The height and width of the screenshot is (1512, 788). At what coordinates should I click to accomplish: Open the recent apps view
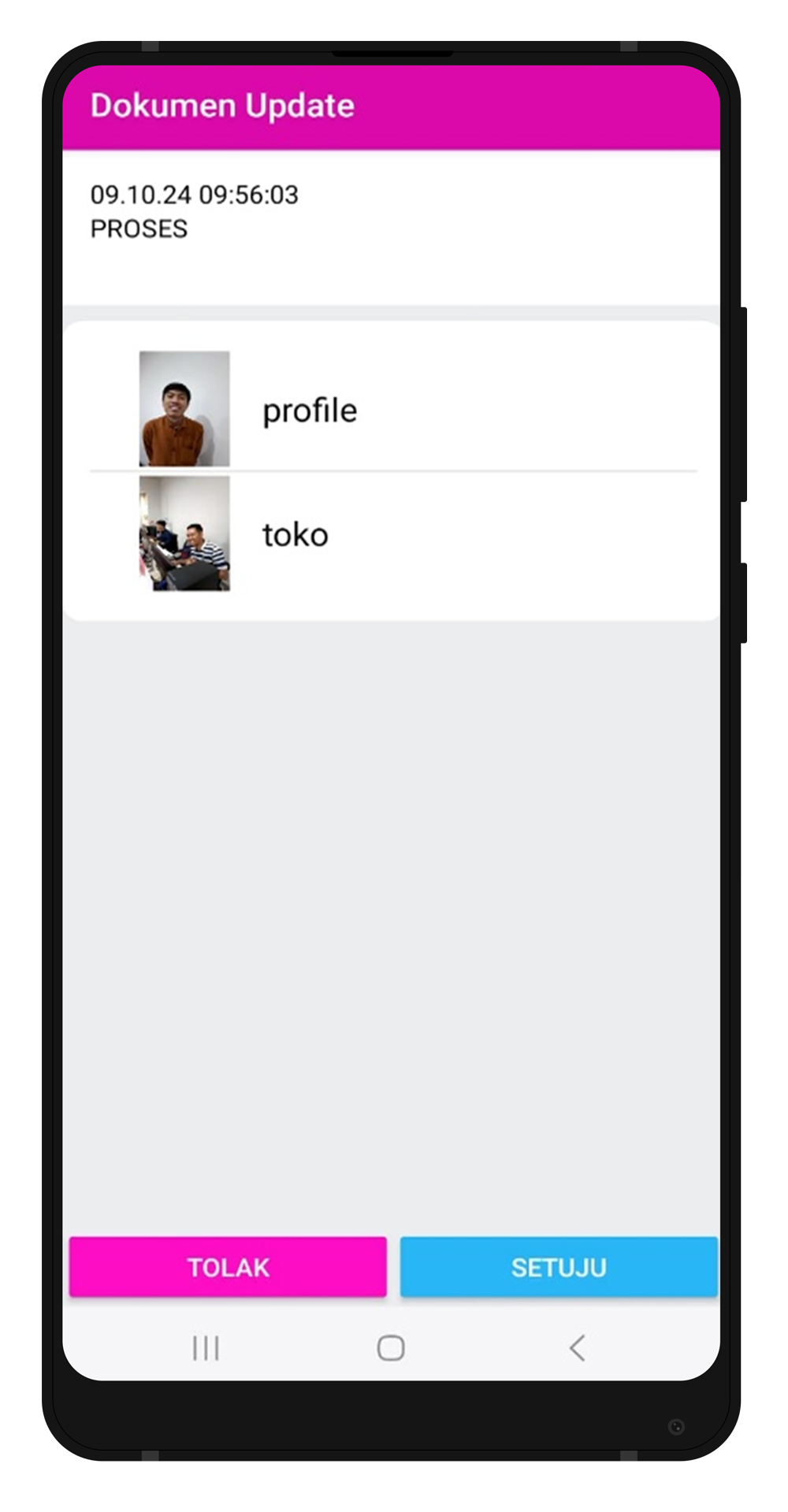point(206,1348)
